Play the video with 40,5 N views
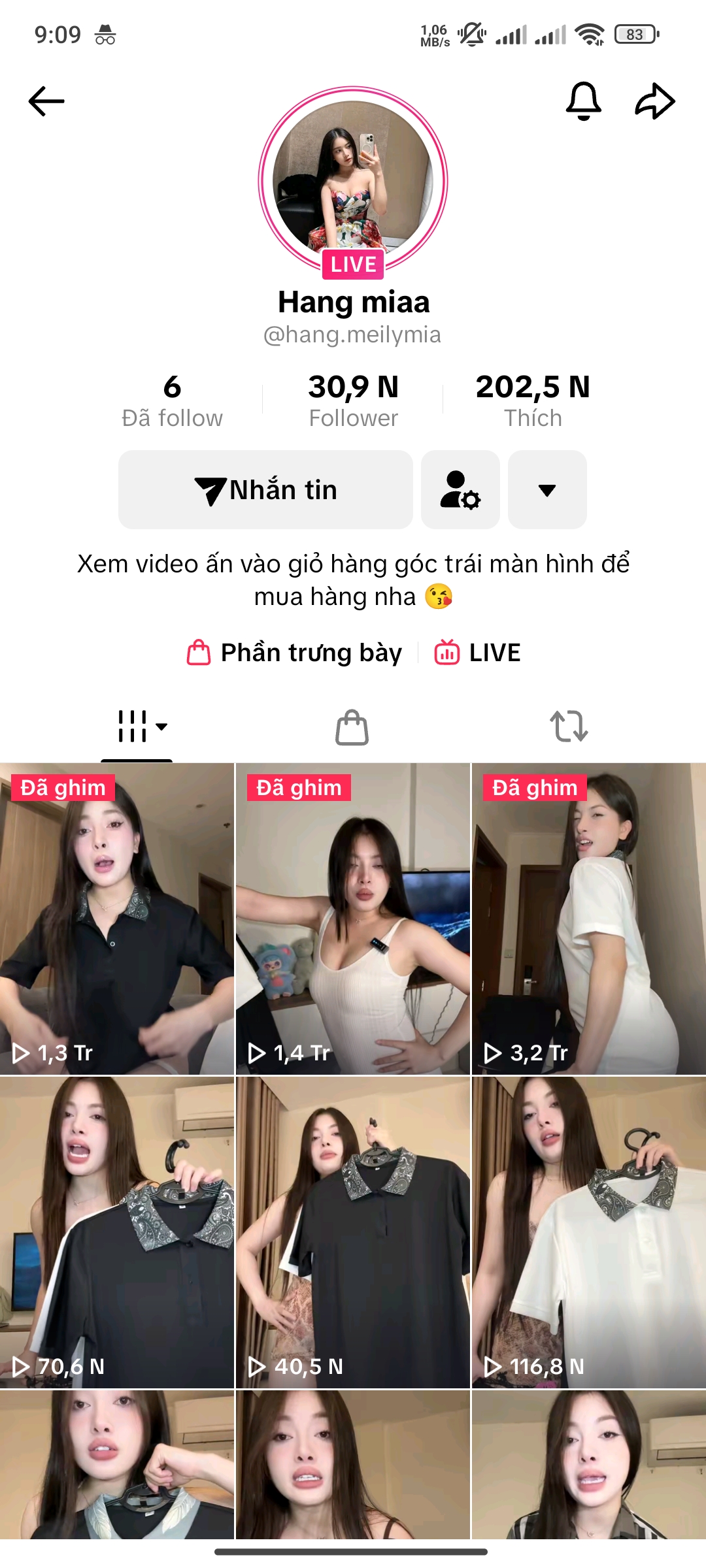Viewport: 706px width, 1568px height. pos(353,1232)
